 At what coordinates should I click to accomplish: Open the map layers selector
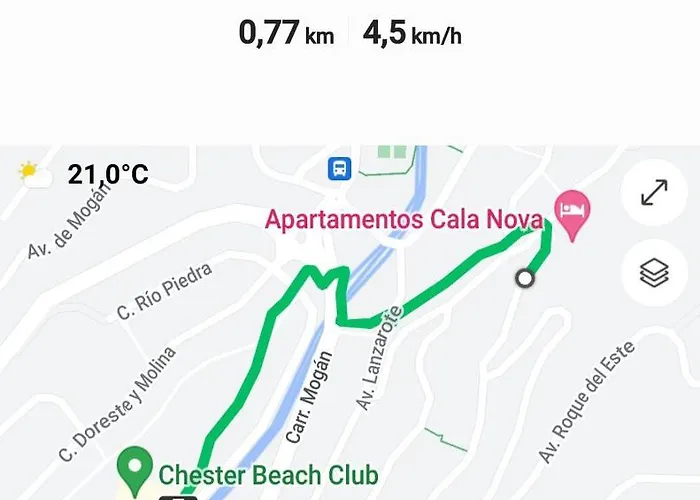pyautogui.click(x=654, y=272)
